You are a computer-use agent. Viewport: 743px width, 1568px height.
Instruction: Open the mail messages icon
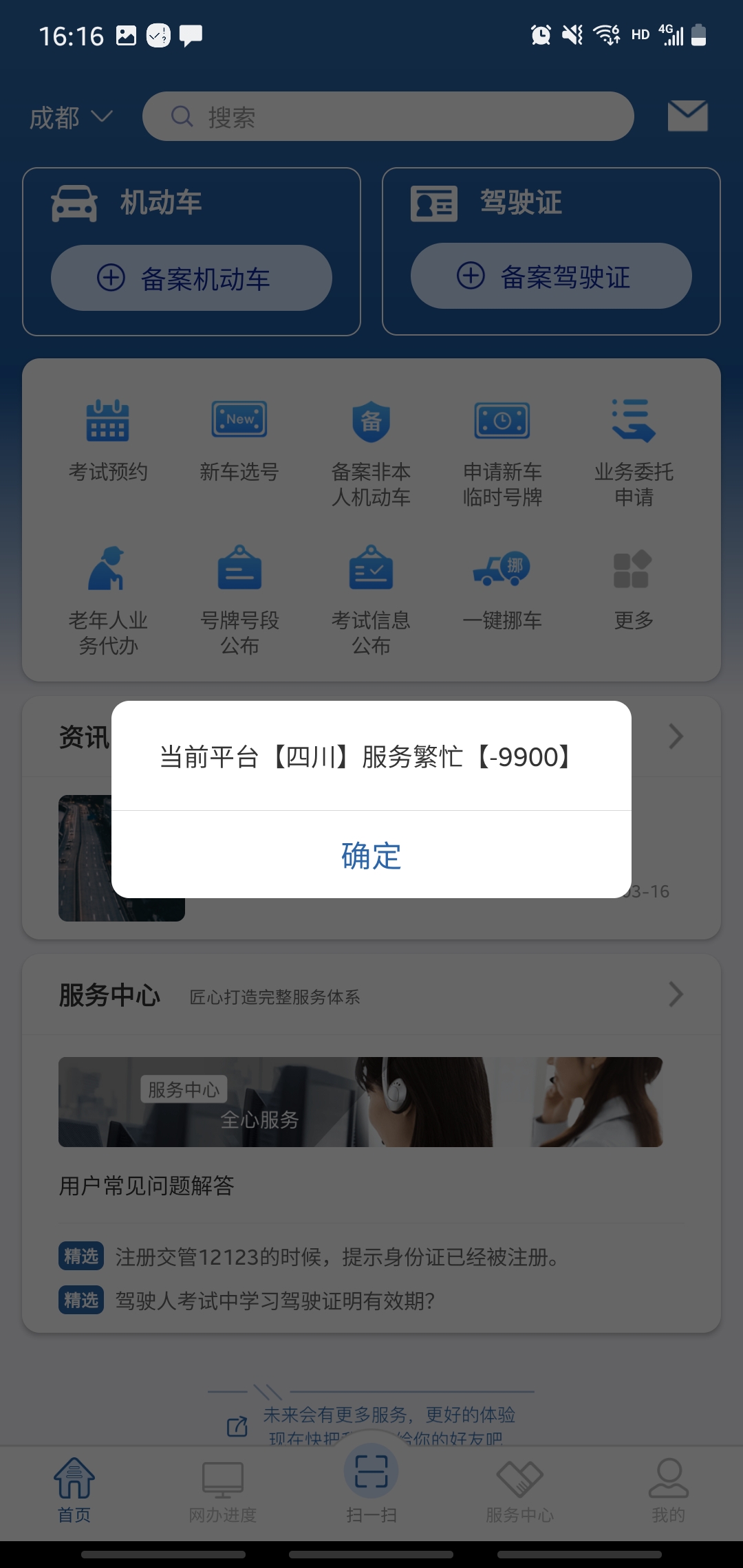(687, 116)
